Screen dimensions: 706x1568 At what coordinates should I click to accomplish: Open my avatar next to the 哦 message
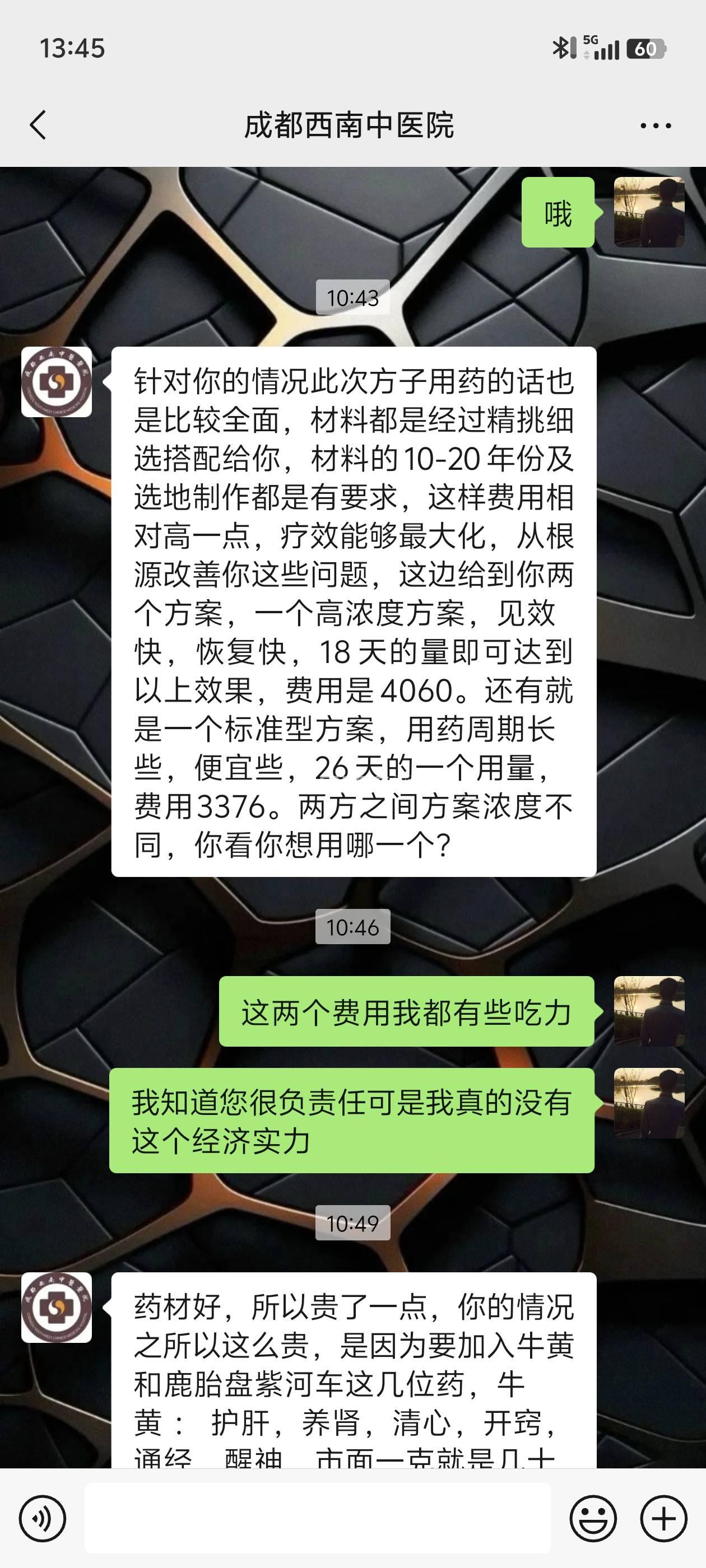649,212
